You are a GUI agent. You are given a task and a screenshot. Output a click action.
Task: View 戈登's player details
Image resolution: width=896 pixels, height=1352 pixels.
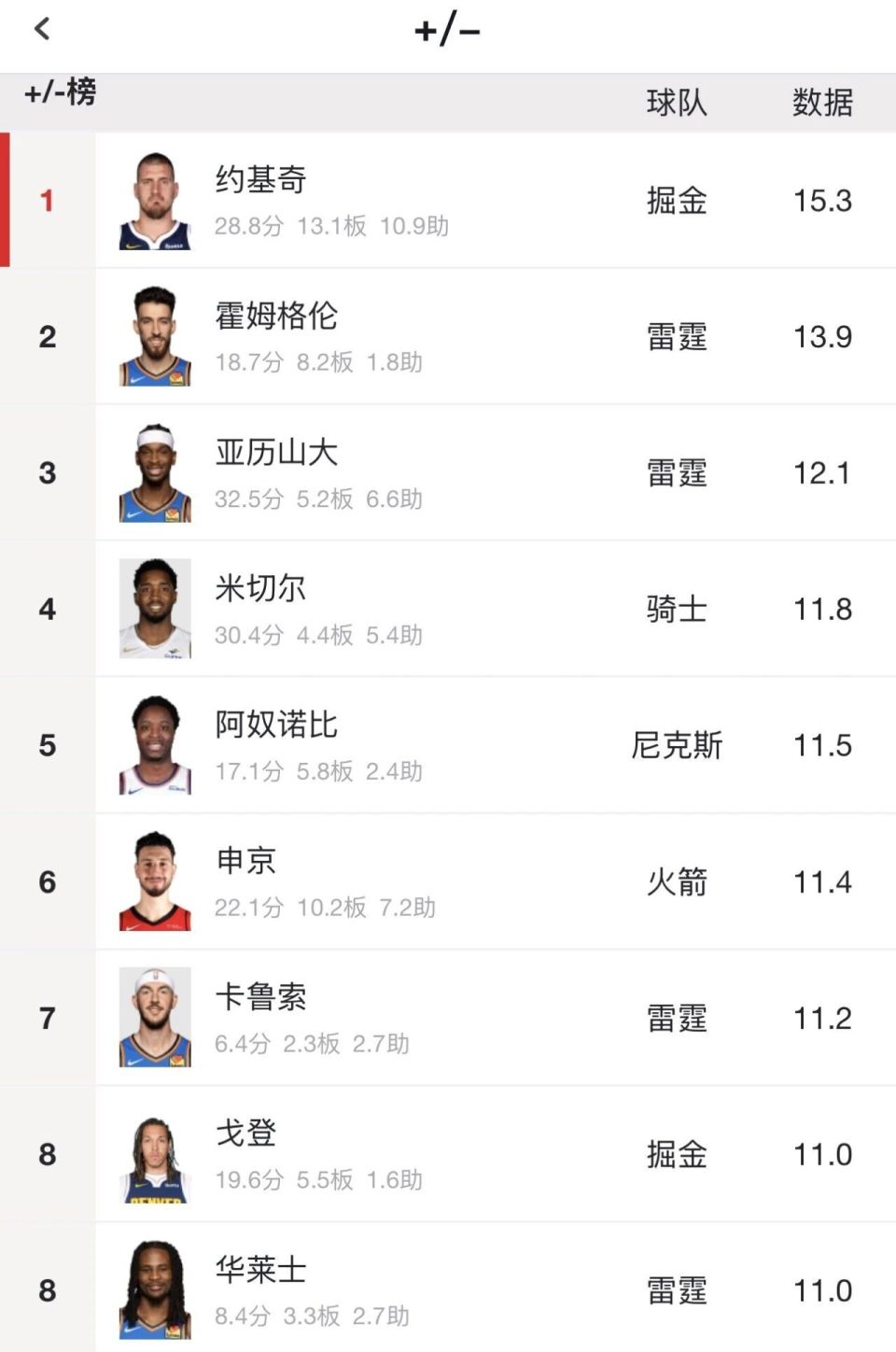tap(448, 1154)
